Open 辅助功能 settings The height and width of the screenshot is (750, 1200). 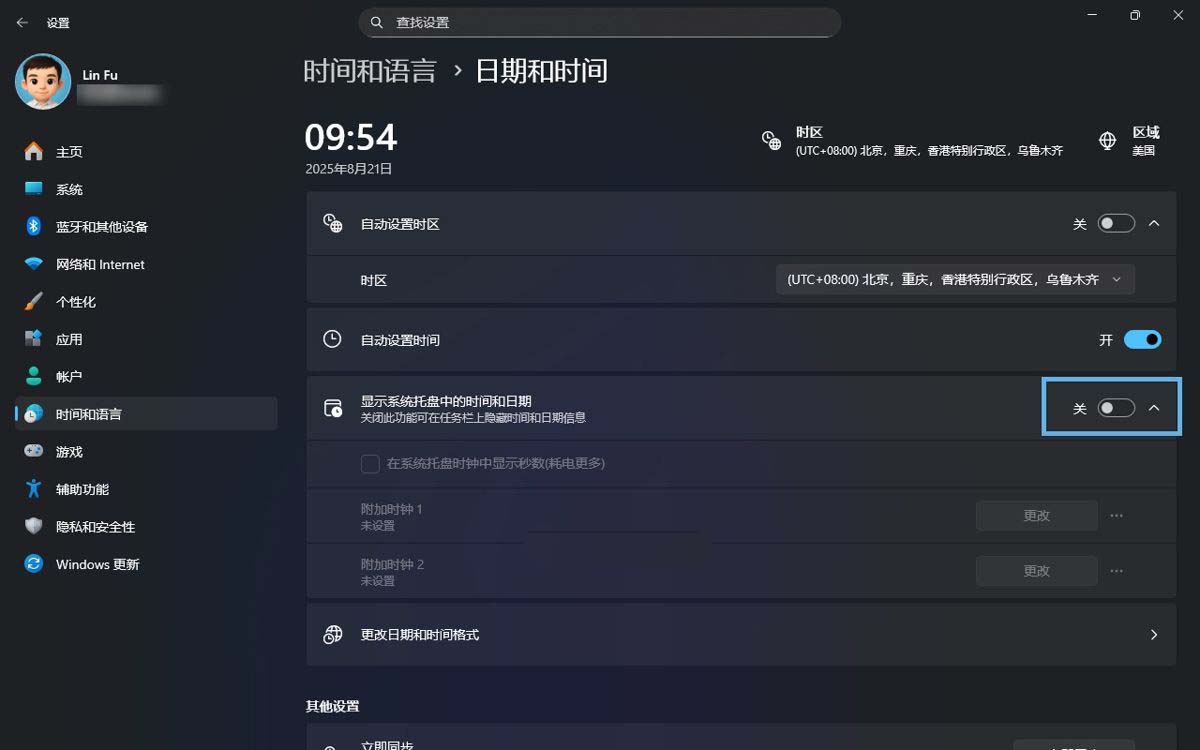pyautogui.click(x=82, y=489)
